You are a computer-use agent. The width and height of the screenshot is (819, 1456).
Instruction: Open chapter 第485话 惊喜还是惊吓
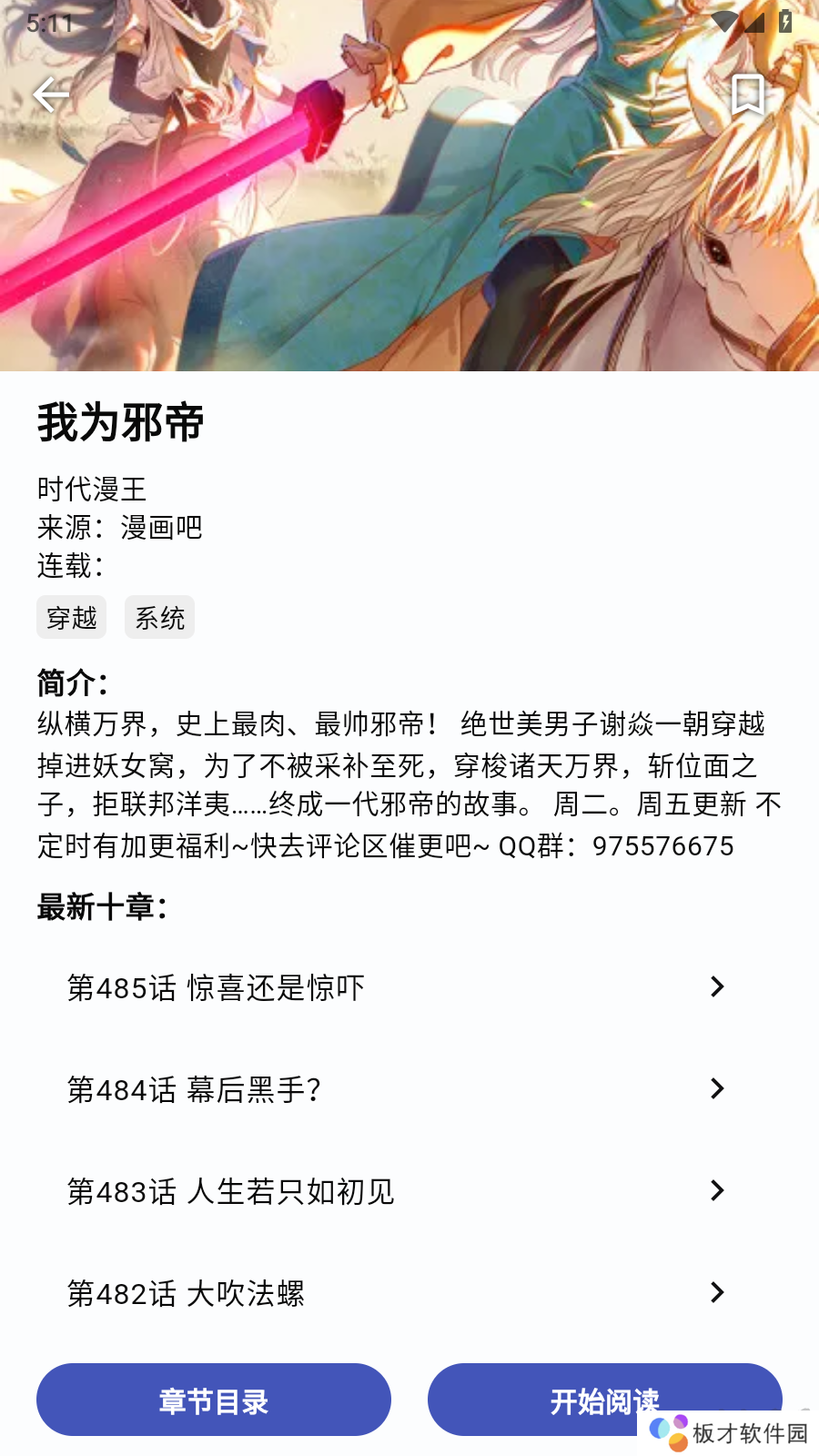point(396,987)
